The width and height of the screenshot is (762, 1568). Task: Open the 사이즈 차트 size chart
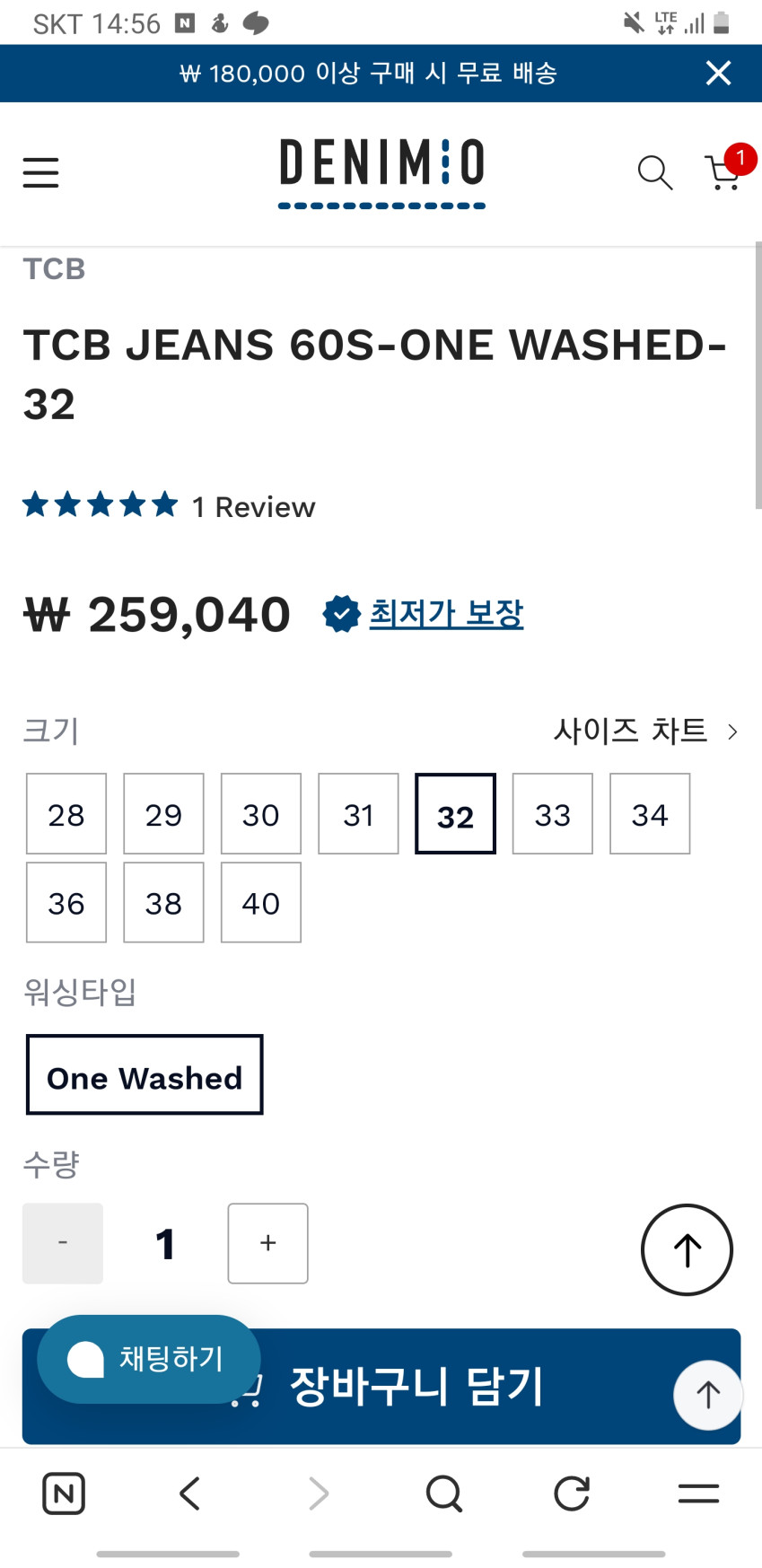point(644,731)
